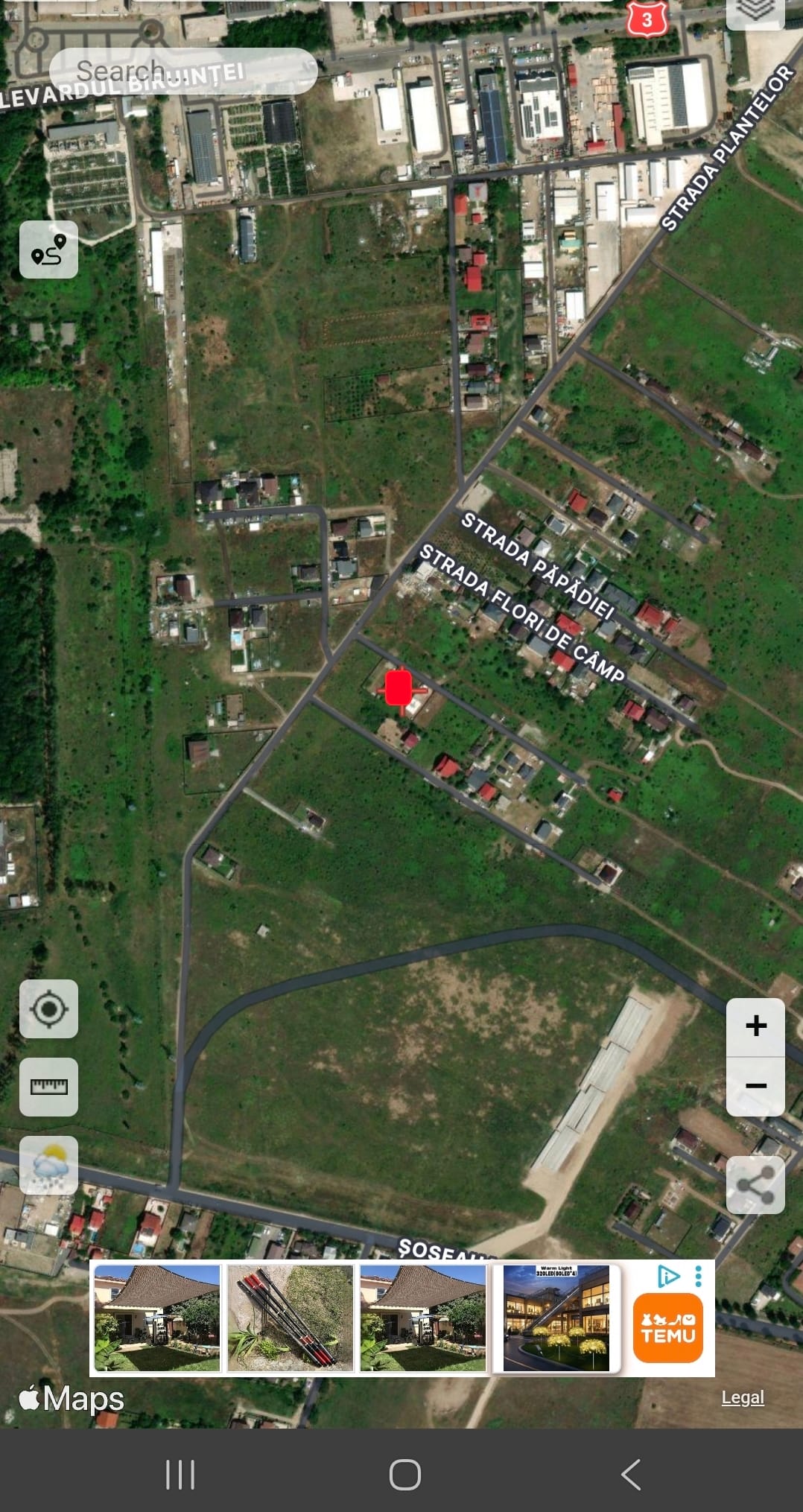Select the red marker on the map
Image resolution: width=803 pixels, height=1512 pixels.
click(399, 687)
